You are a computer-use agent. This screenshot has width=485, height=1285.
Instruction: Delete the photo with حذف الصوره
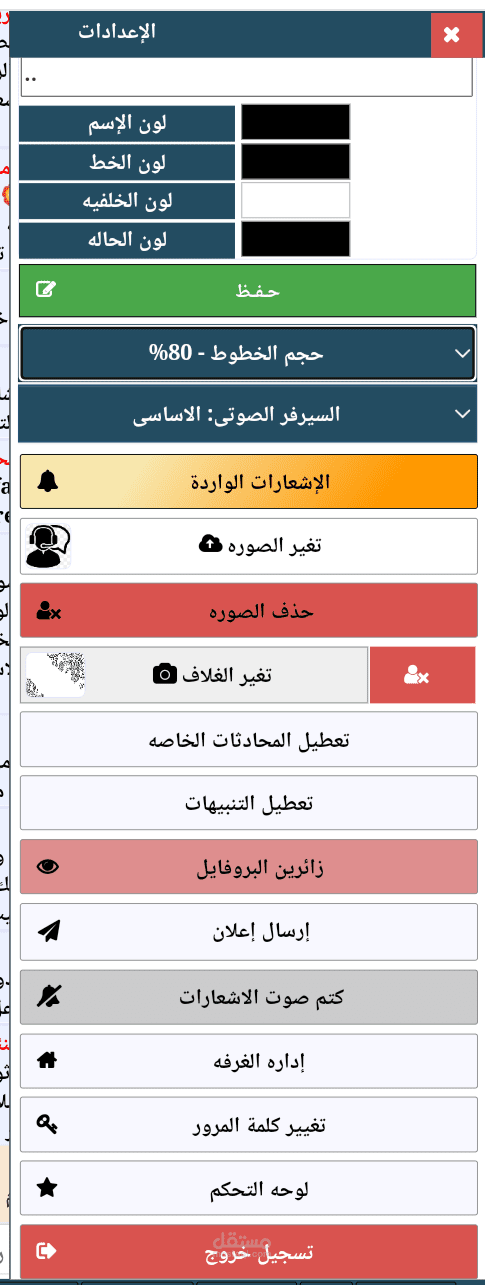pos(248,610)
